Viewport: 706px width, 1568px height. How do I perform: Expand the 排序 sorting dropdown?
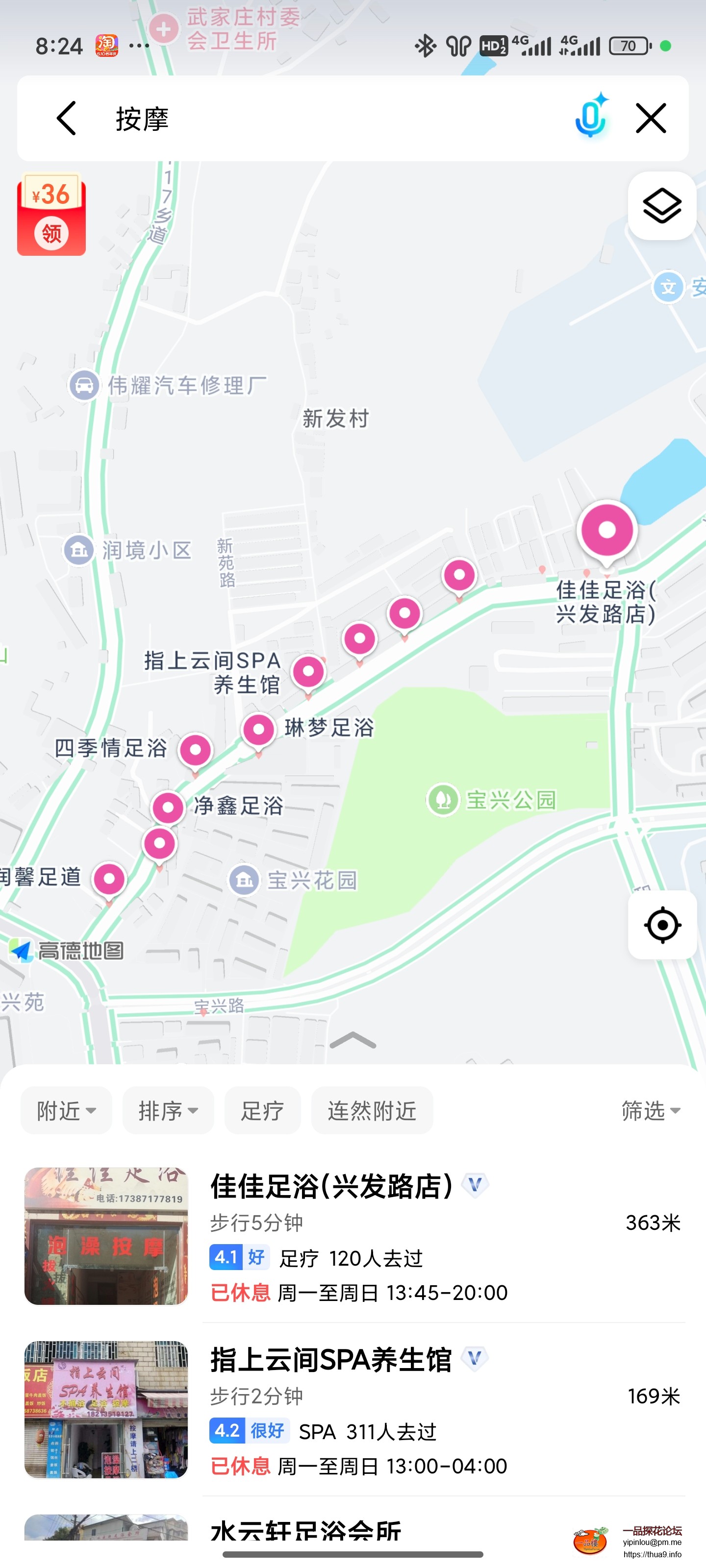click(x=168, y=1110)
